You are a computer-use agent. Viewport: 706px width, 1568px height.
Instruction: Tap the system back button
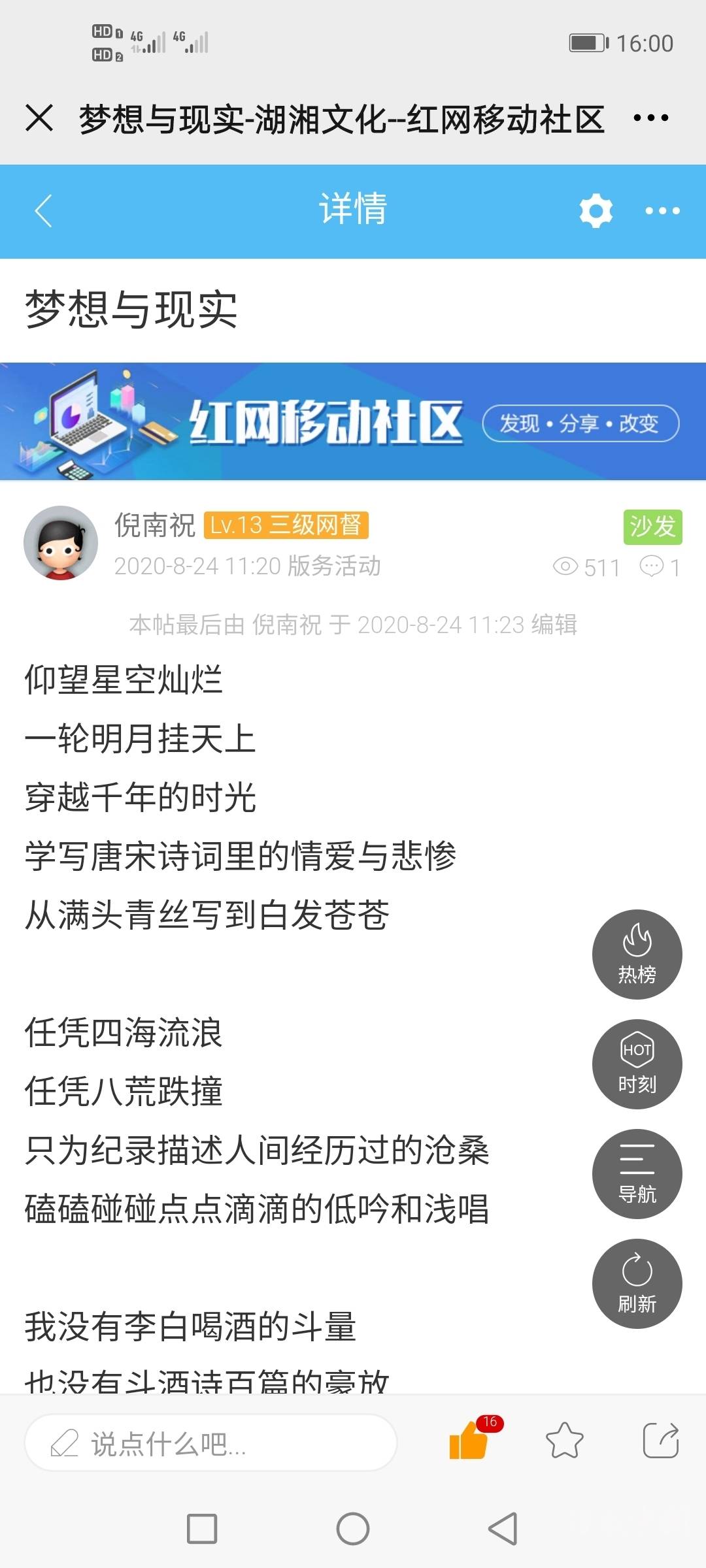coord(503,1529)
